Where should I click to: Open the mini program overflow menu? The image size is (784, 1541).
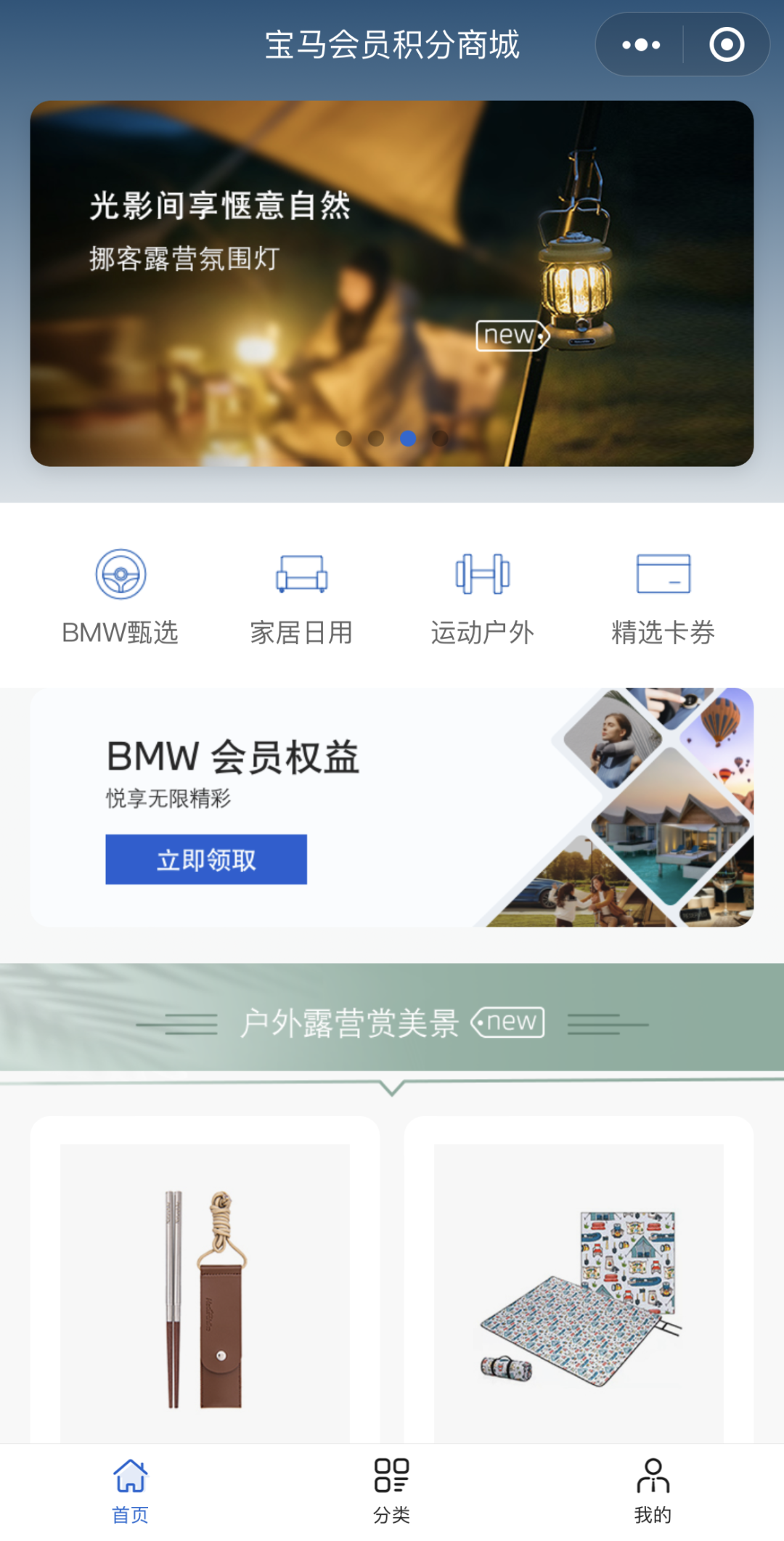click(641, 45)
